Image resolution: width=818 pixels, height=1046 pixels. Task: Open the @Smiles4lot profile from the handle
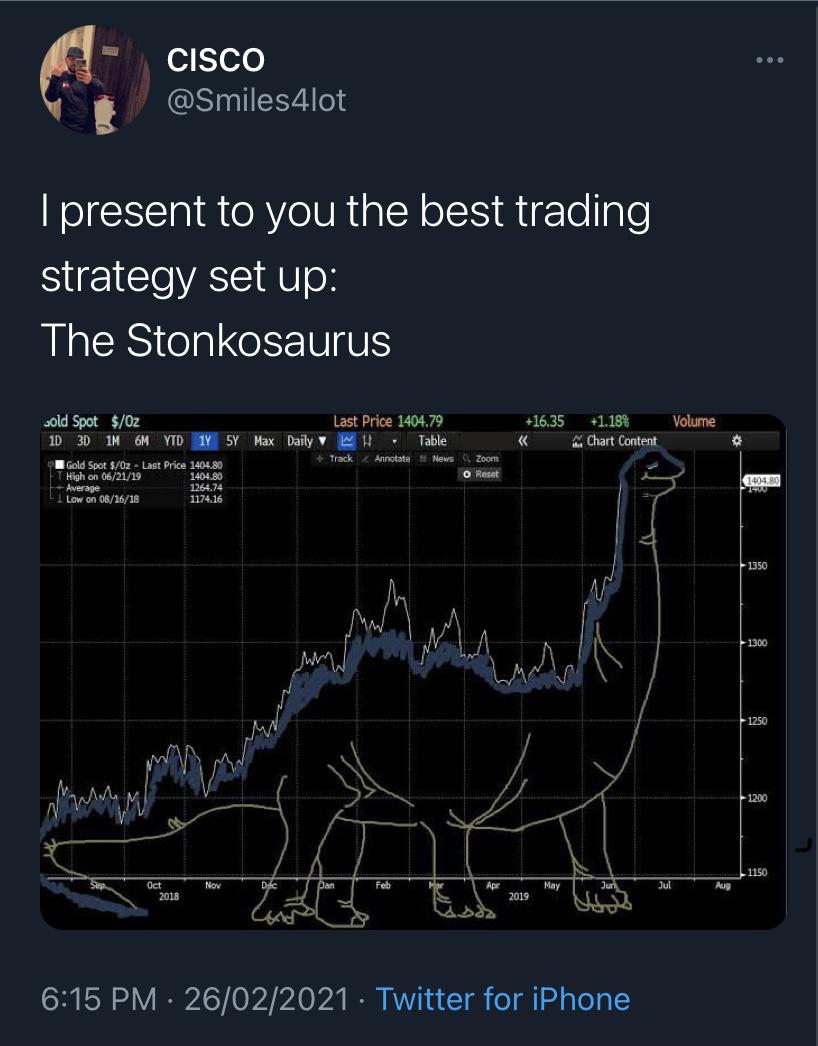256,100
